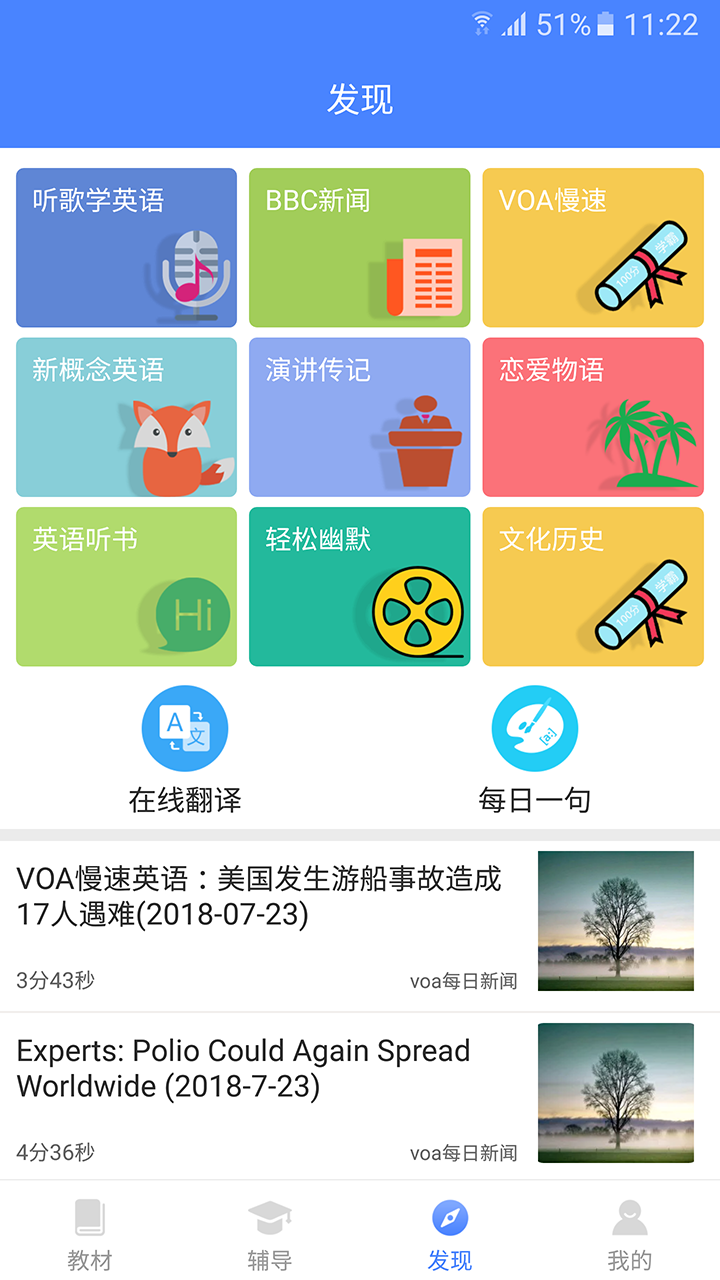
Task: Tap the 文化历史 tile
Action: pyautogui.click(x=593, y=587)
